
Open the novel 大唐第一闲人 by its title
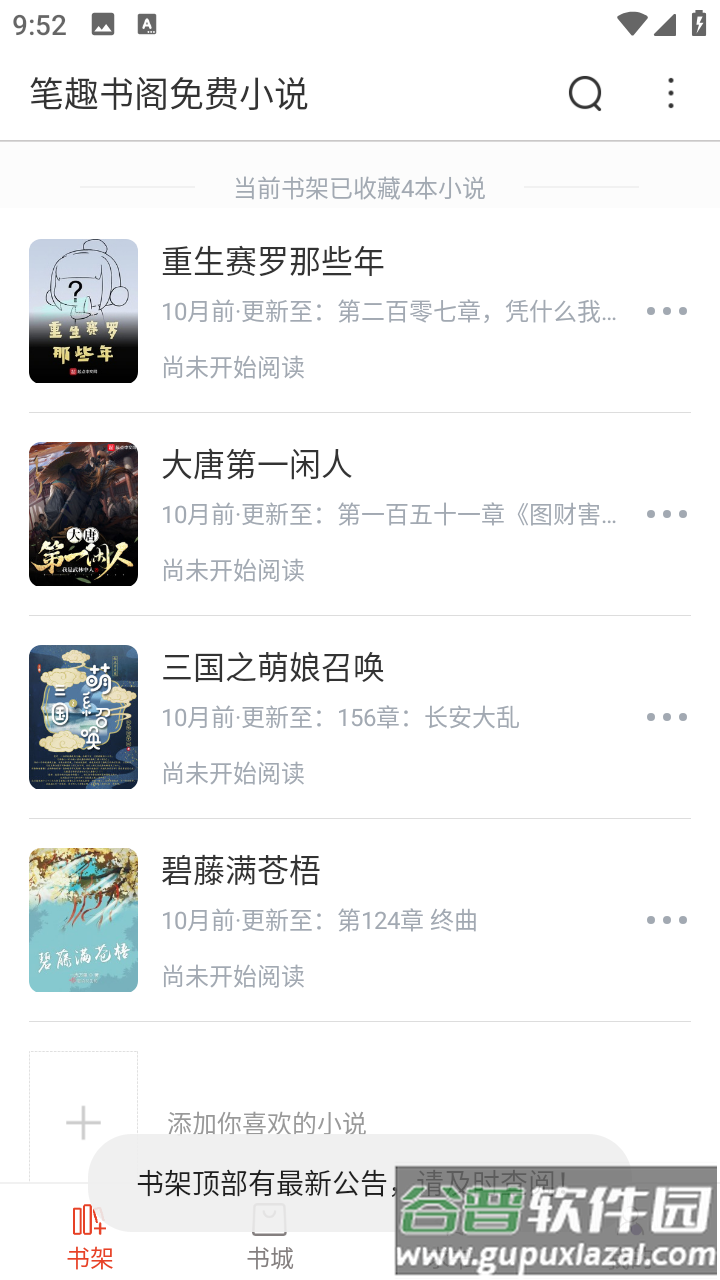[257, 466]
